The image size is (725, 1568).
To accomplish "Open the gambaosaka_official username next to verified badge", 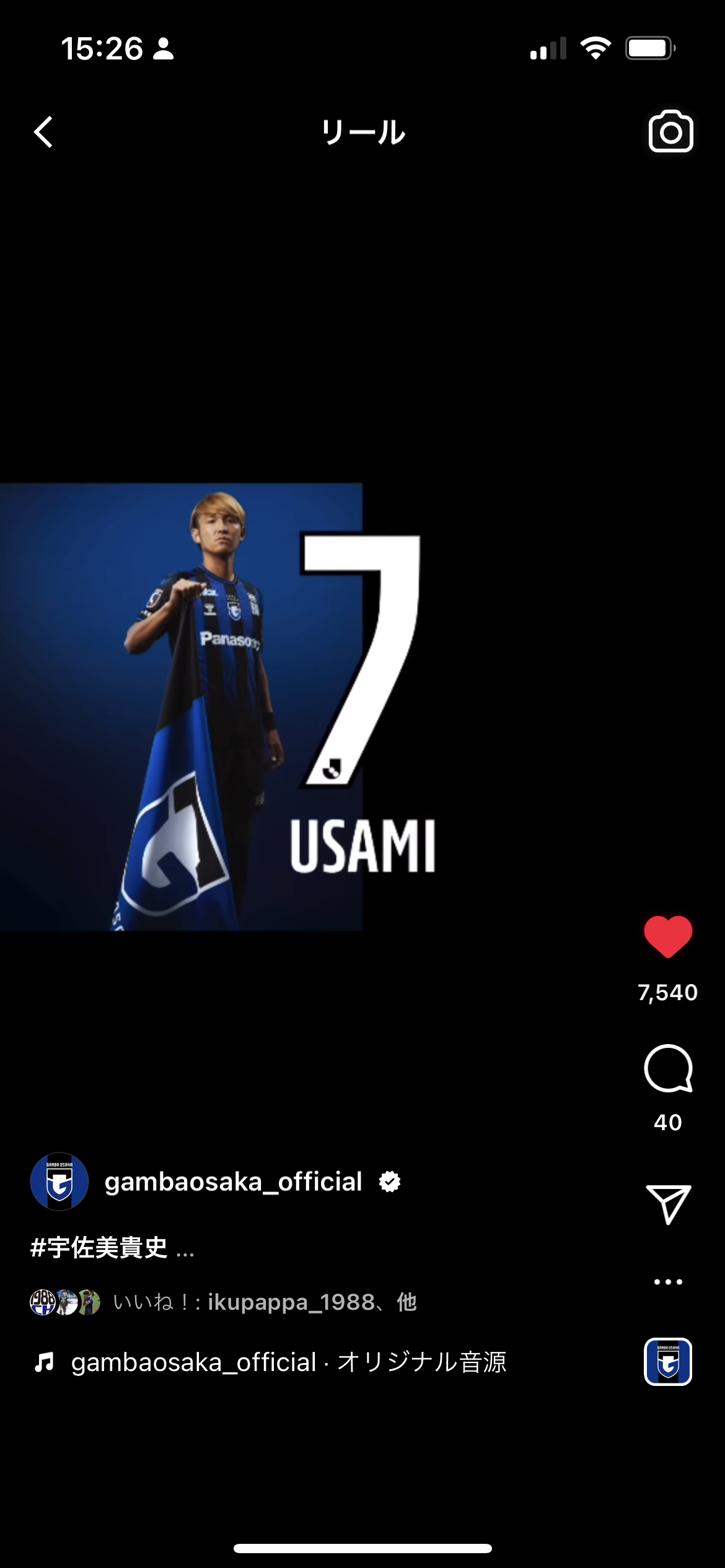I will (233, 1182).
